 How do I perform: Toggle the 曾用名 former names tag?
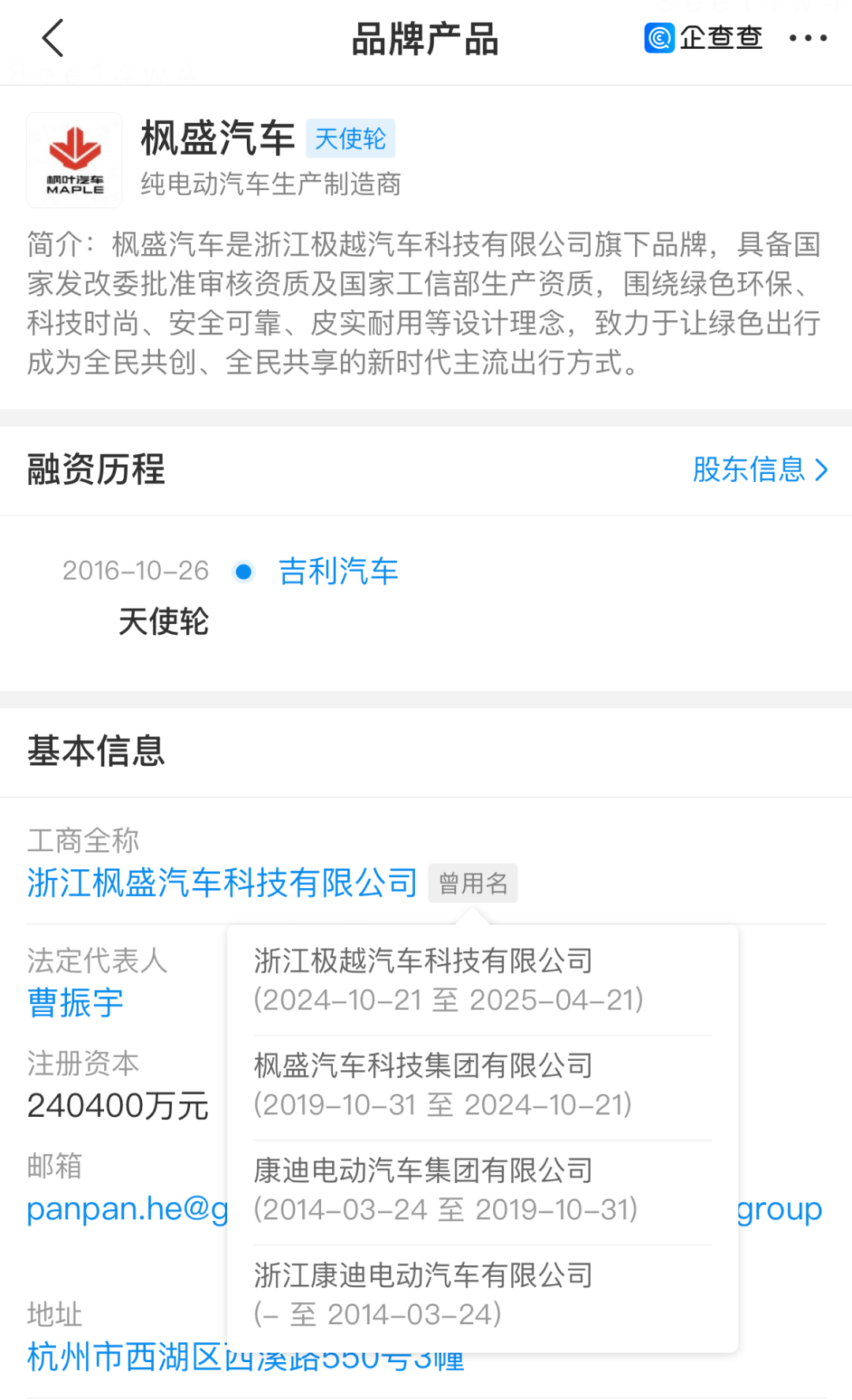tap(473, 883)
